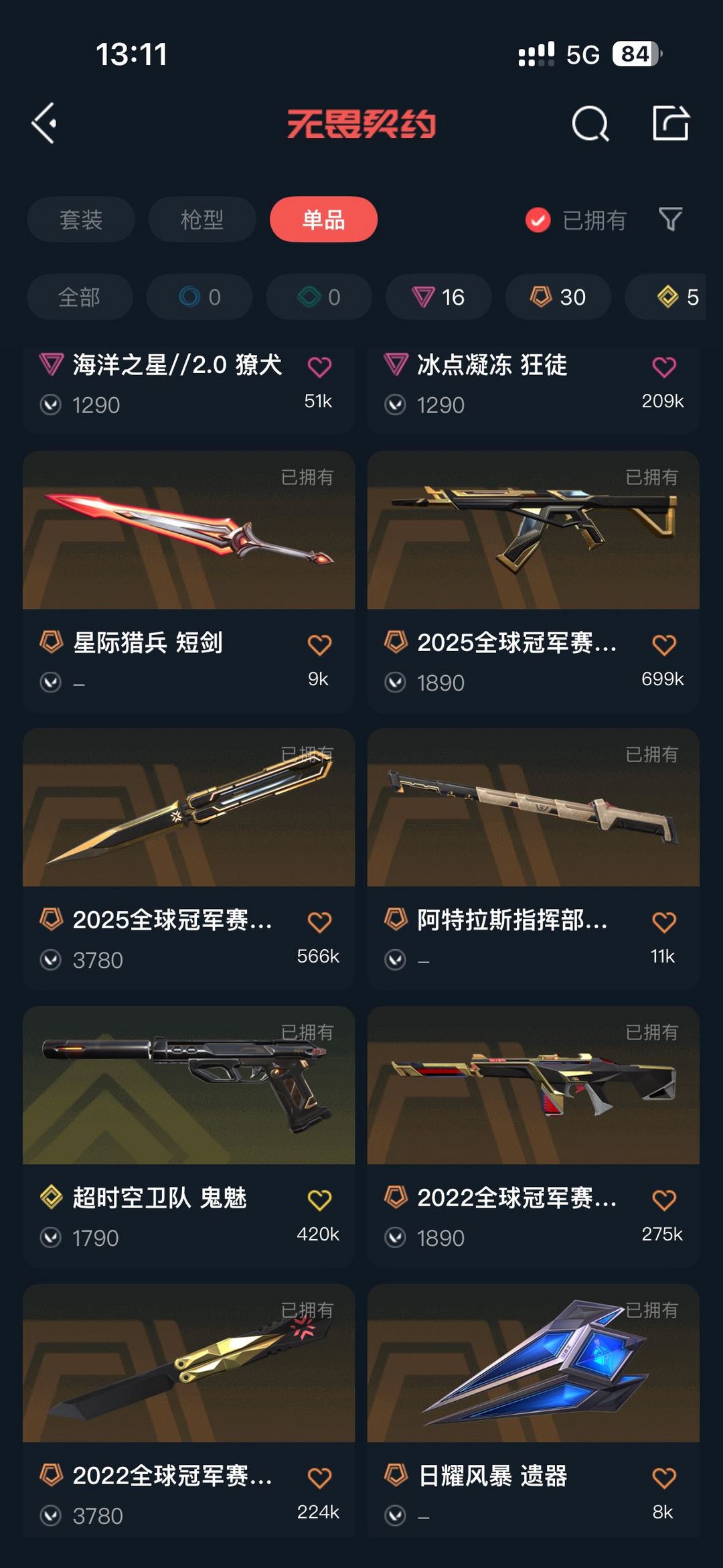This screenshot has height=1568, width=723.
Task: Switch to the 枪型 tab
Action: coord(202,220)
